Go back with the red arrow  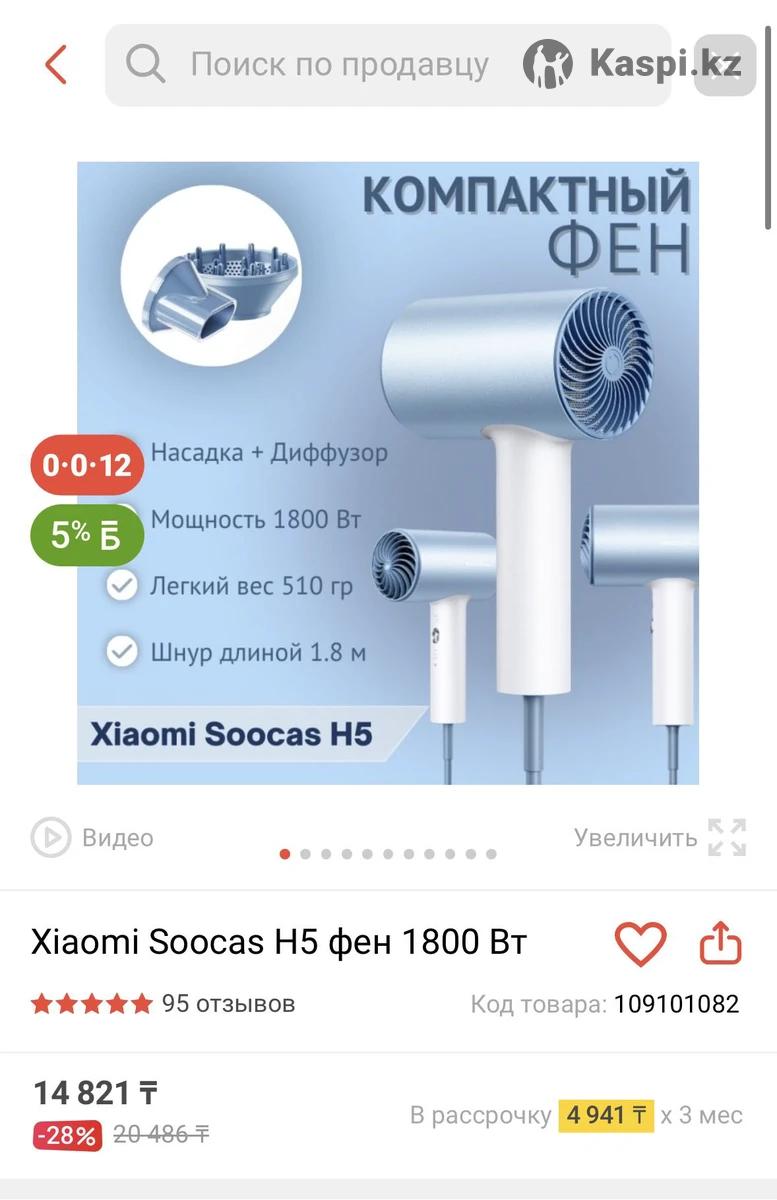(x=56, y=65)
